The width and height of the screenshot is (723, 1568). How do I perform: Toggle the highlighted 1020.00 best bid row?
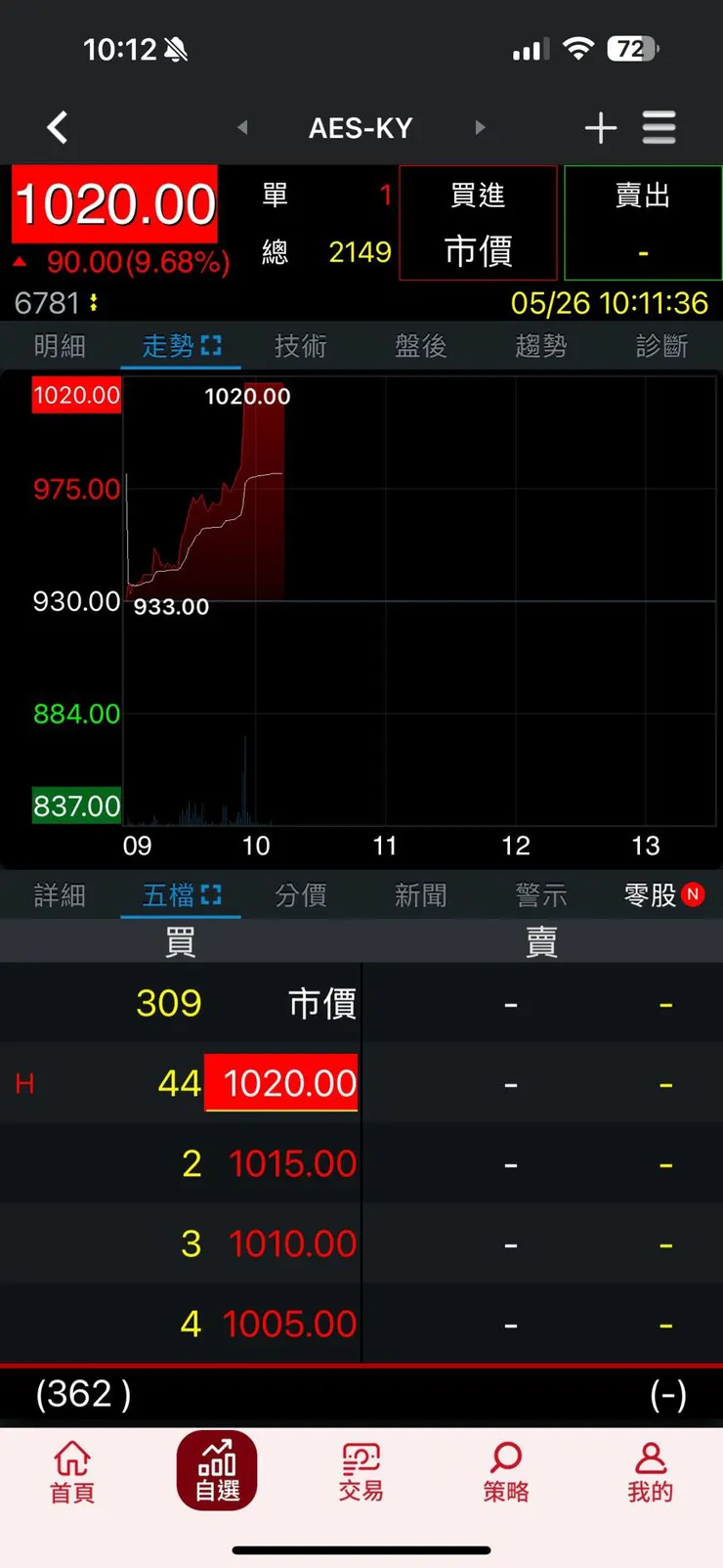(x=280, y=1082)
